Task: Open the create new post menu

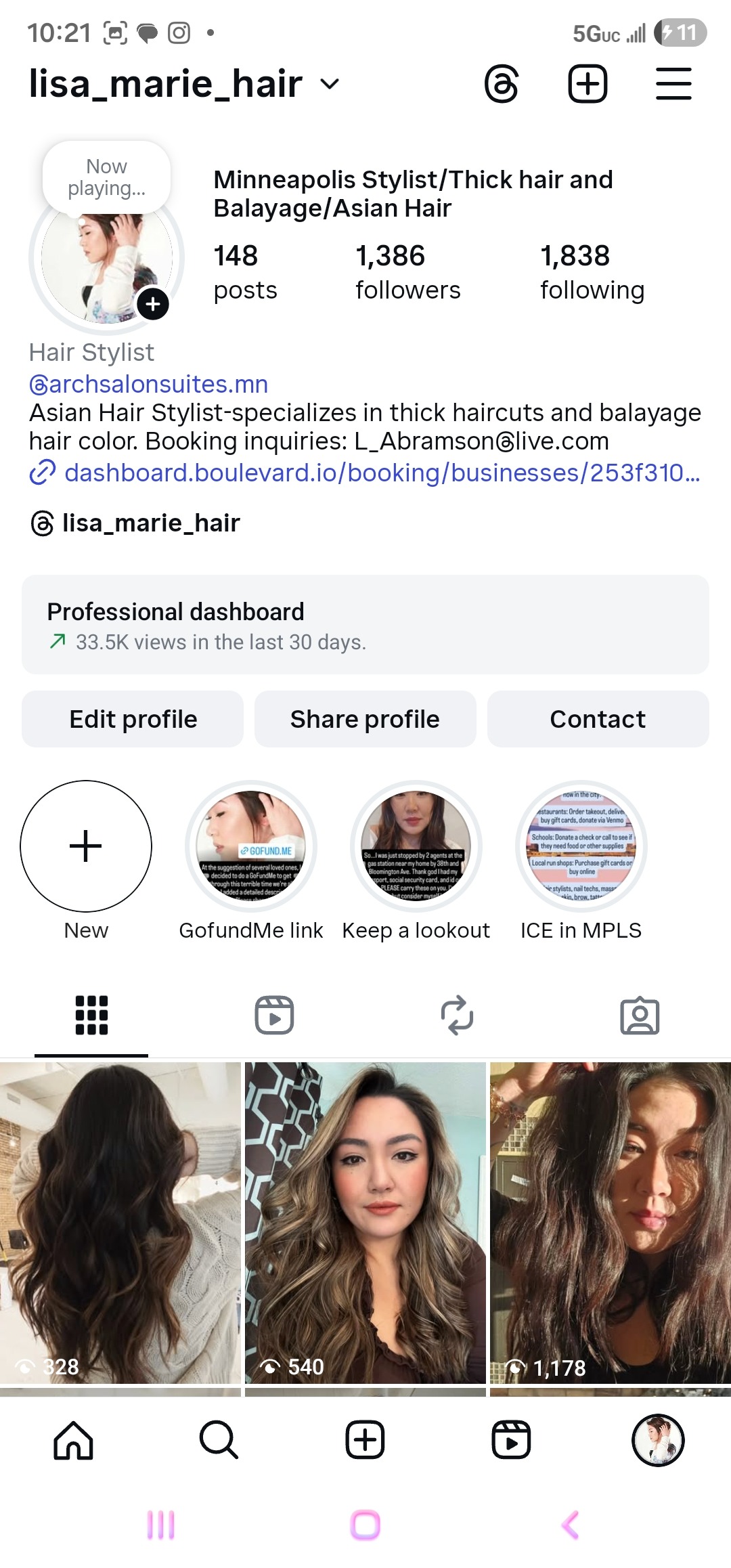Action: [x=587, y=85]
